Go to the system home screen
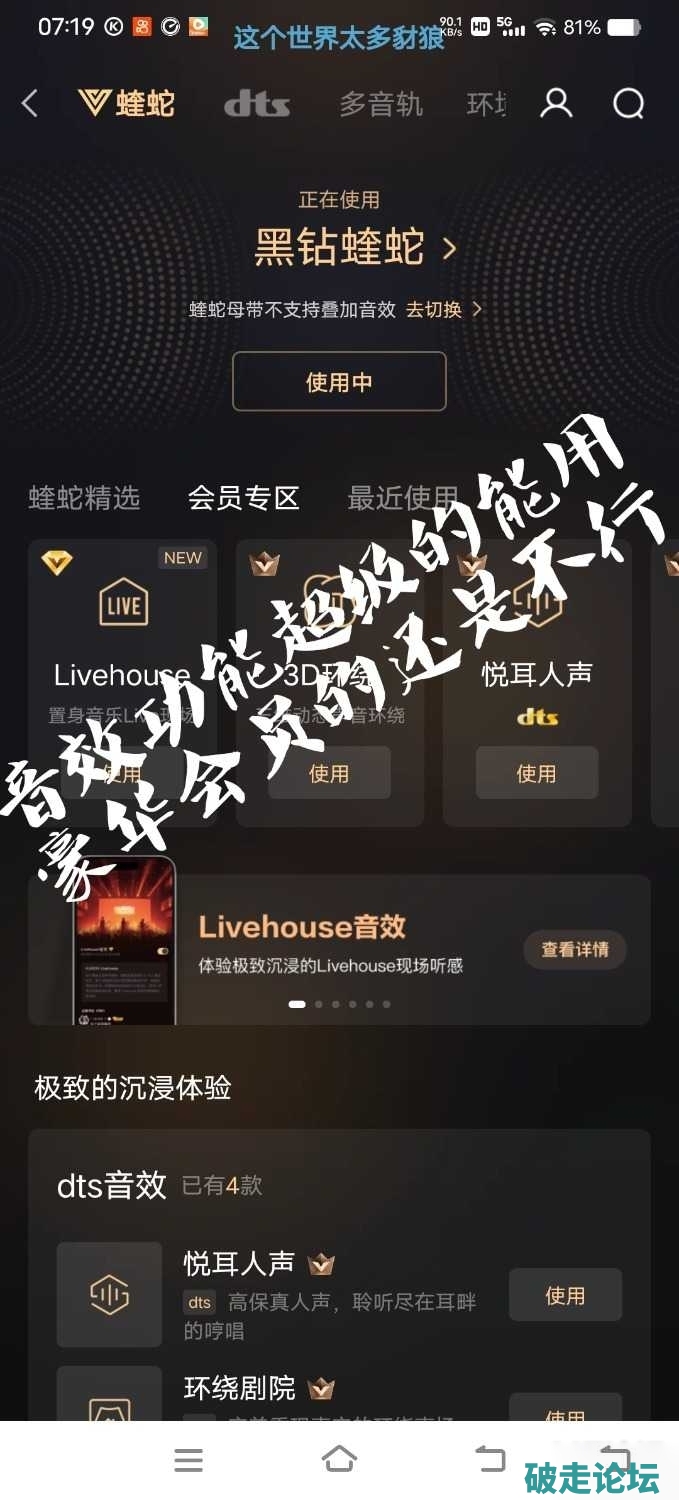This screenshot has width=679, height=1500. click(x=339, y=1459)
